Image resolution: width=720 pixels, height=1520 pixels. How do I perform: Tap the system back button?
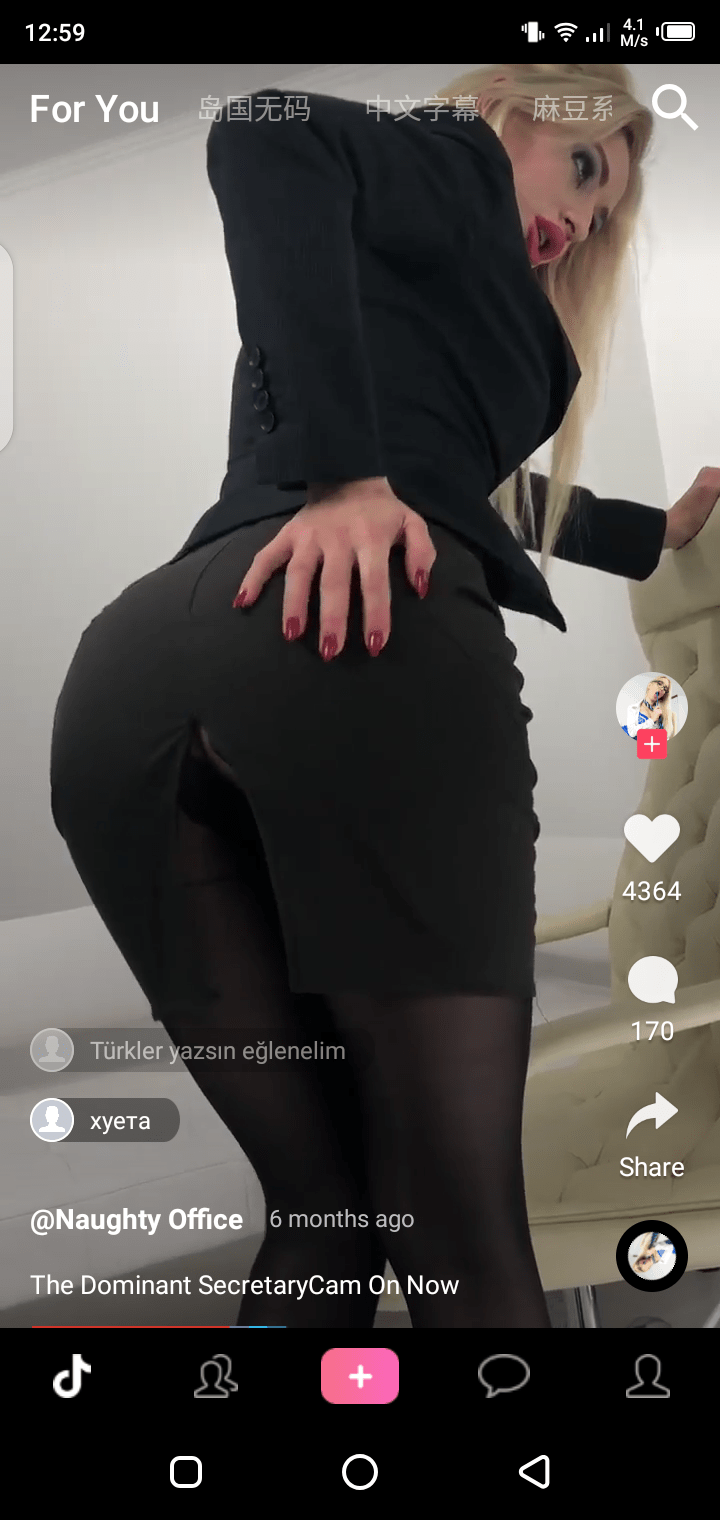[x=534, y=1471]
